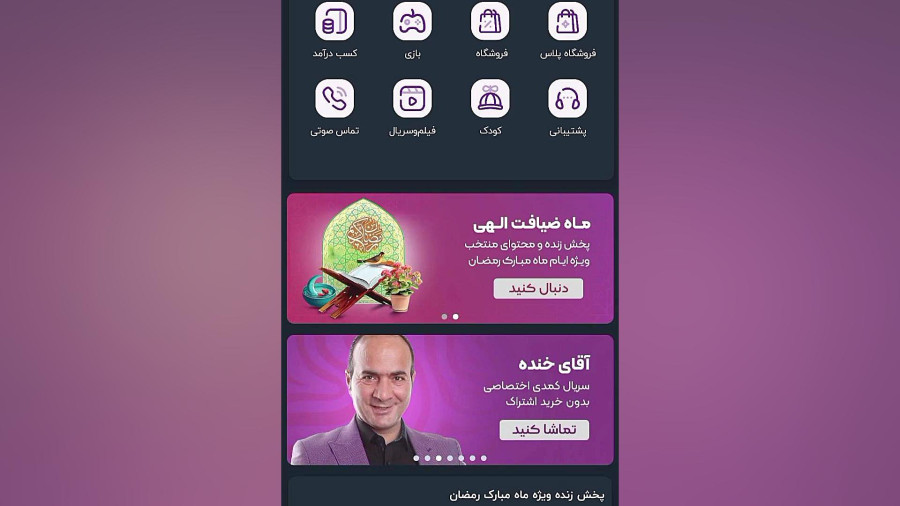Screen dimensions: 900x506
Task: Tap دنبال کنید on the Ramadan banner
Action: pyautogui.click(x=538, y=288)
